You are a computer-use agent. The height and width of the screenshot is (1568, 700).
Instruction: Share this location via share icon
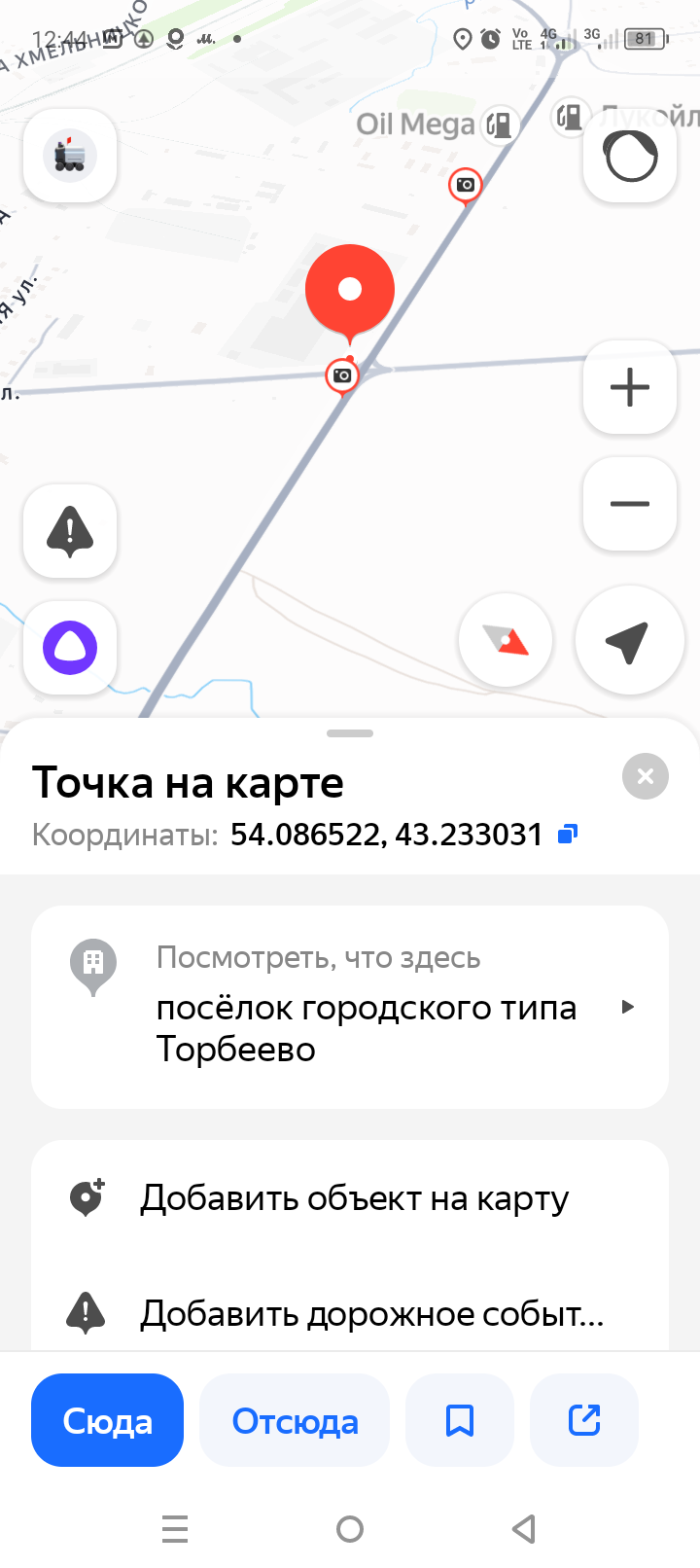[x=584, y=1420]
